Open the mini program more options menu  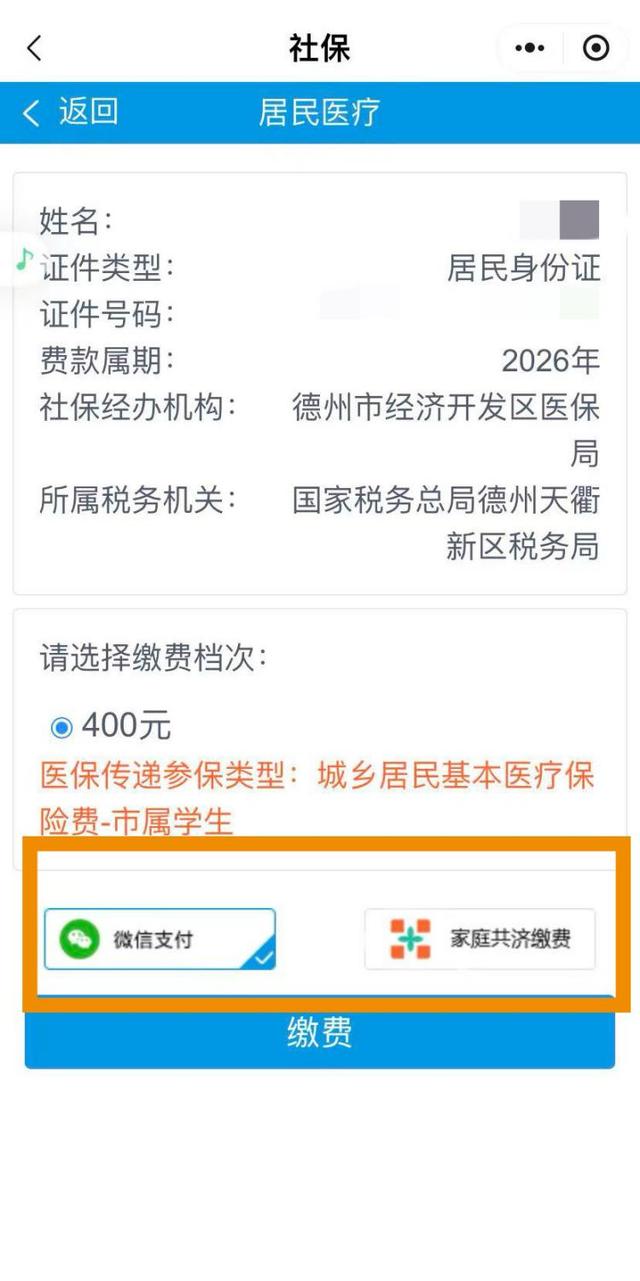[x=529, y=48]
